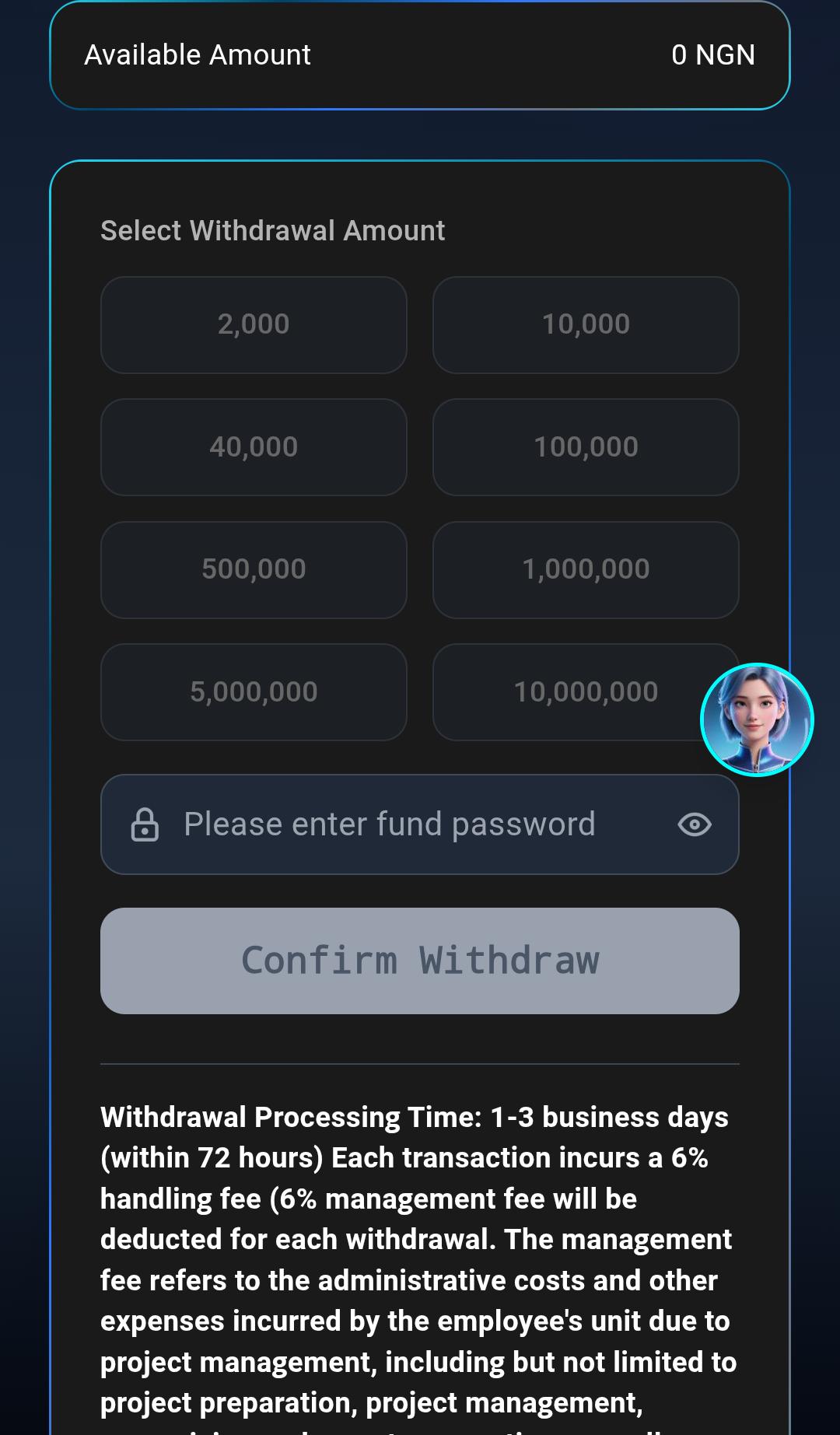Image resolution: width=840 pixels, height=1435 pixels.
Task: Choose 100,000 as withdrawal amount
Action: 586,446
